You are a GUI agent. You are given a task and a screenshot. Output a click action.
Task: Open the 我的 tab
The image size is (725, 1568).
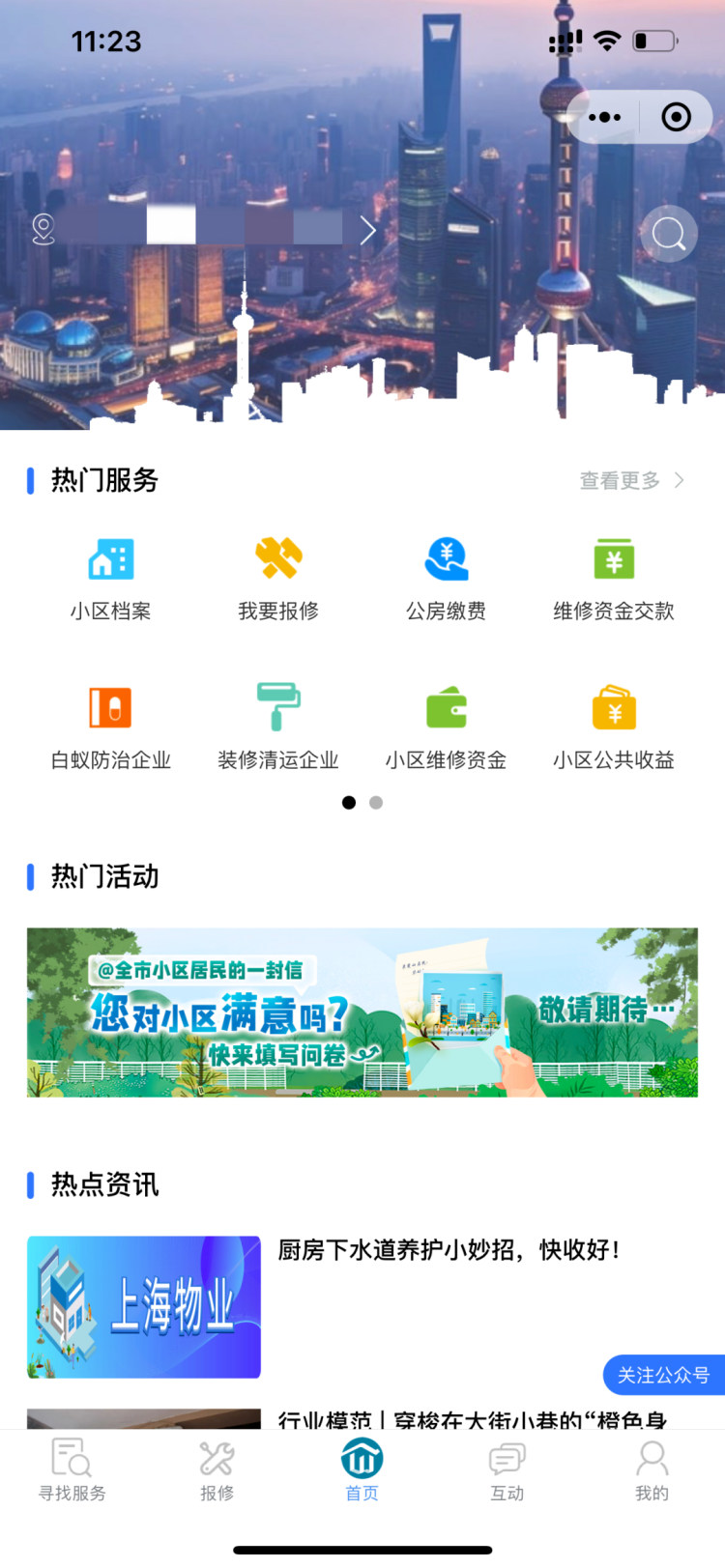[x=652, y=1470]
